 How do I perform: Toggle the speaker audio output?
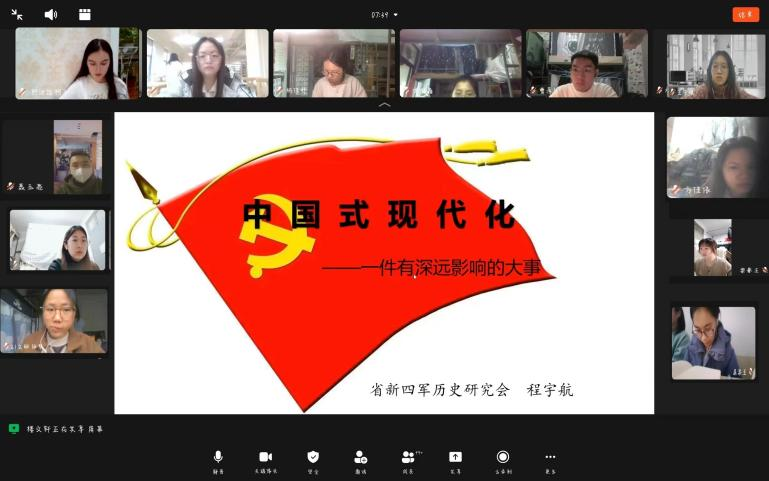51,14
